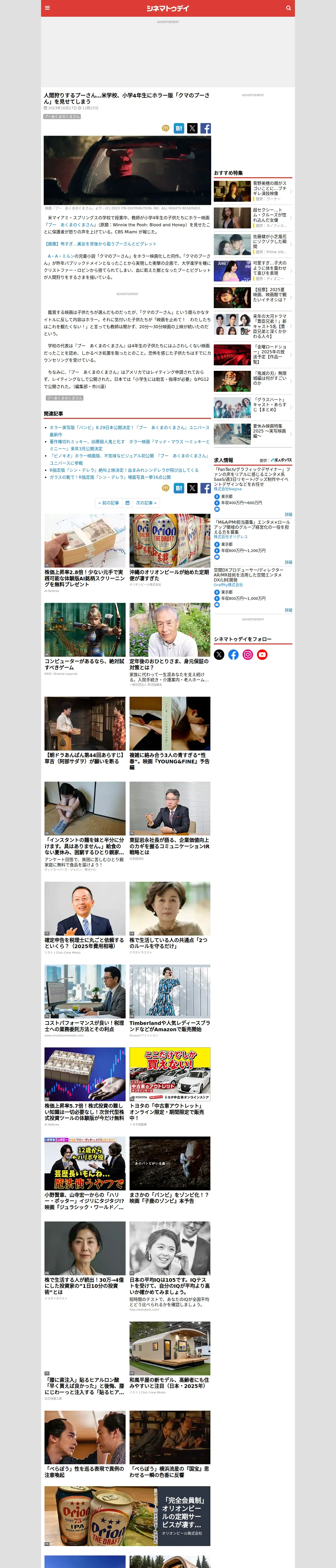Open the 『子鹿のゾンビ』本予告 article card
336x1568 pixels.
tap(170, 1171)
